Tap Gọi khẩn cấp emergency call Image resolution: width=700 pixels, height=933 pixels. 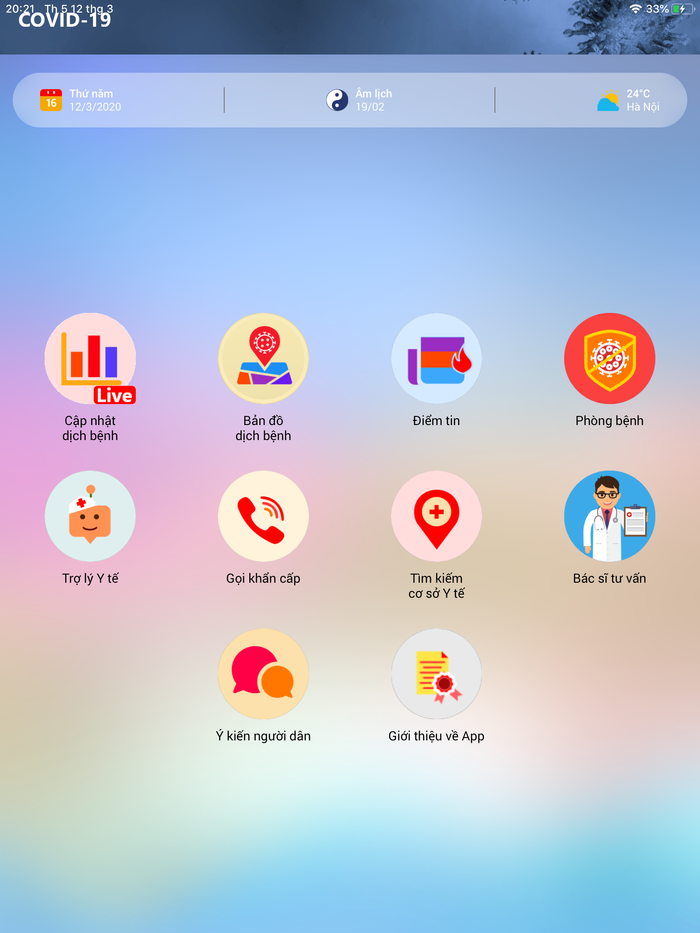[263, 516]
